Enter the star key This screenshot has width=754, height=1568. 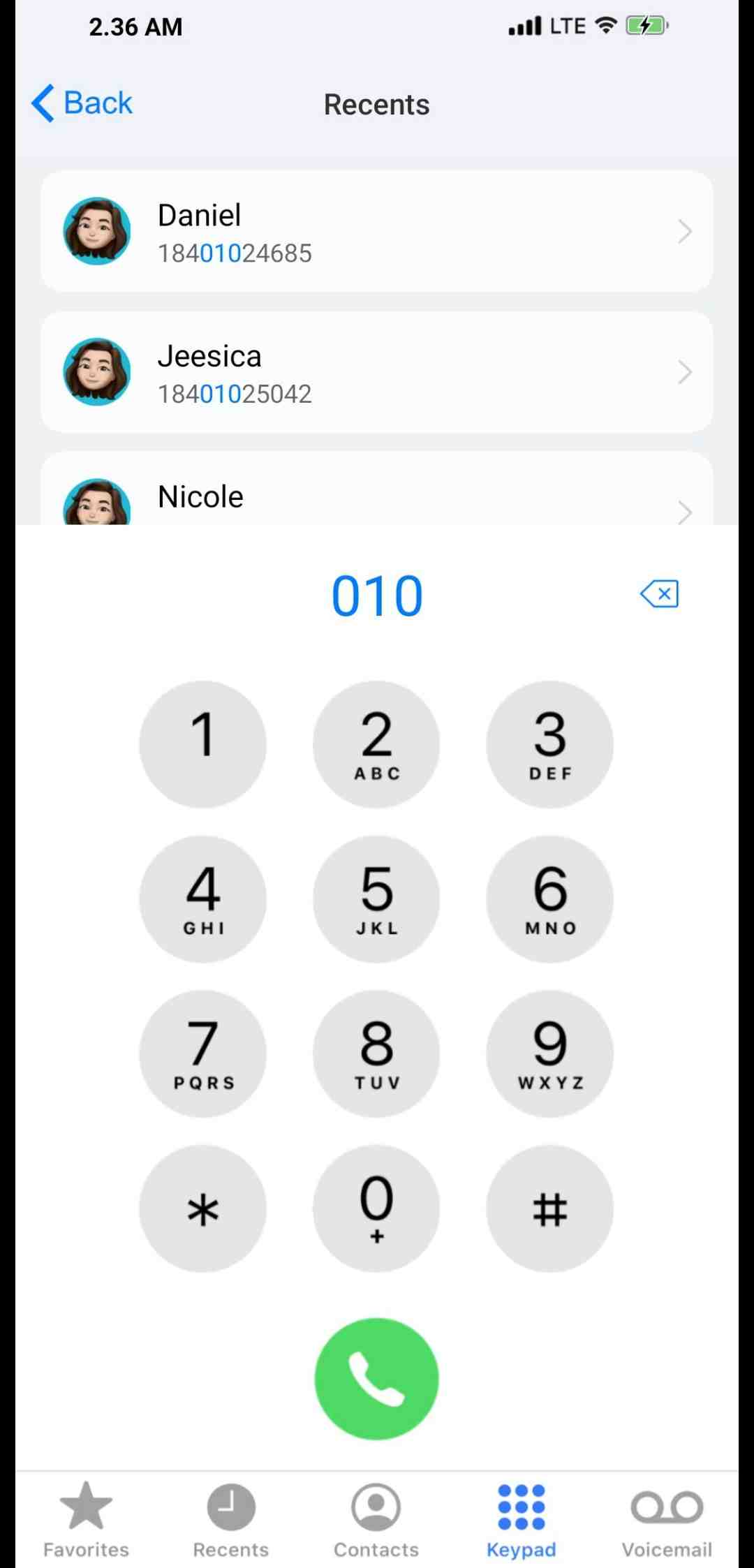click(202, 1208)
